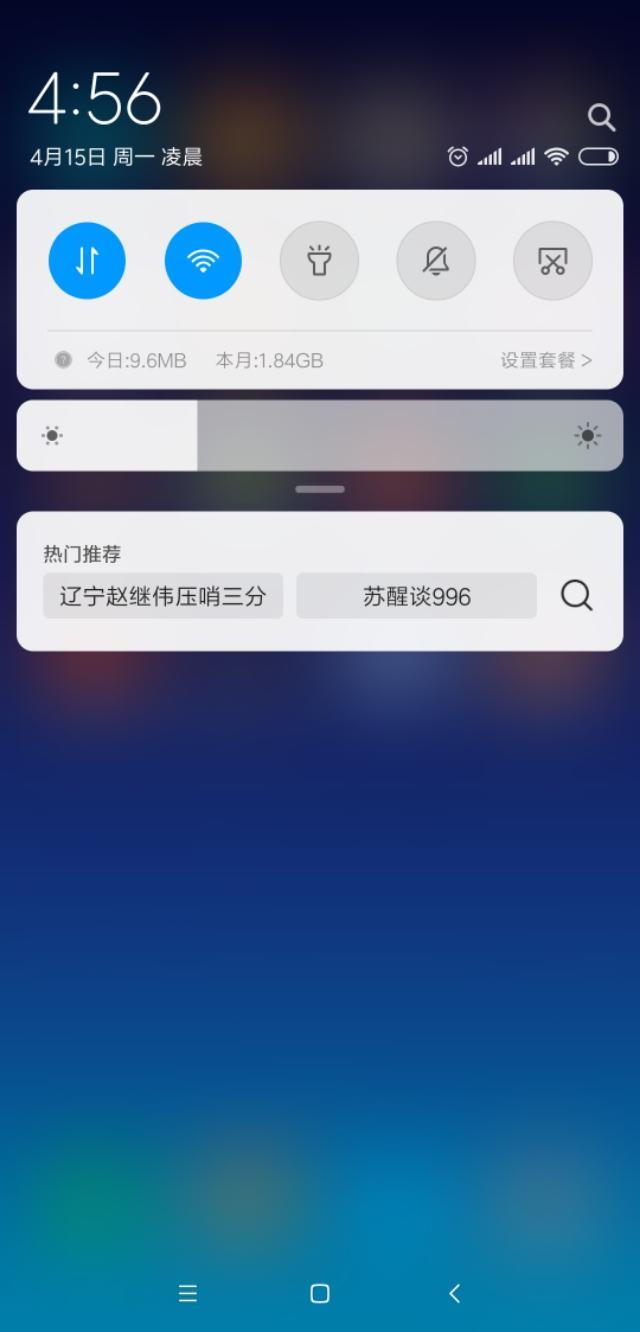Enable silent mode with the bell toggle

(436, 261)
